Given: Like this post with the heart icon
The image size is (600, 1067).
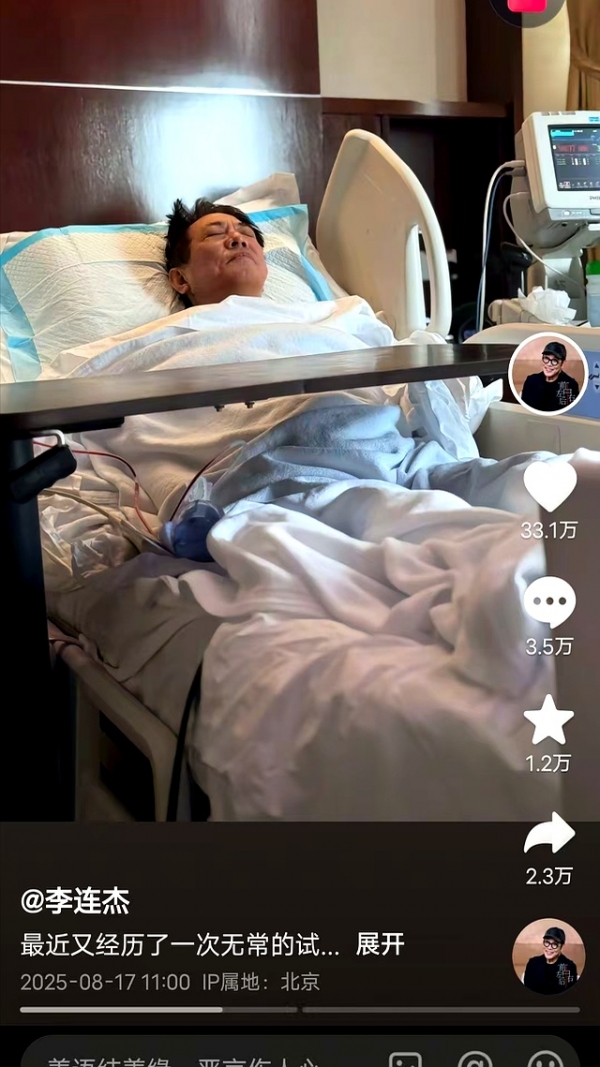Looking at the screenshot, I should (x=550, y=487).
